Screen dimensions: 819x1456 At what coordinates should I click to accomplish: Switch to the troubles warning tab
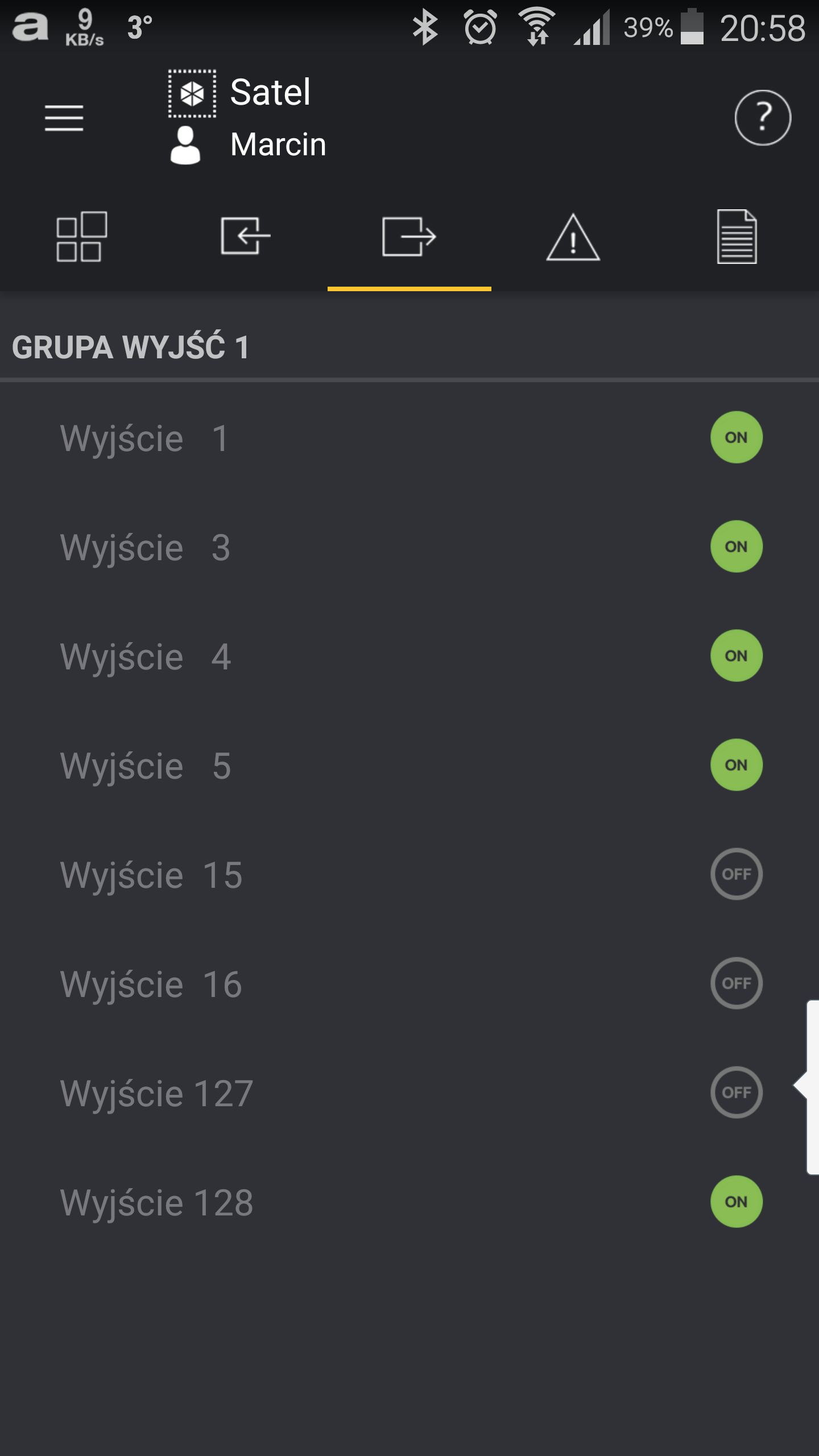tap(573, 237)
